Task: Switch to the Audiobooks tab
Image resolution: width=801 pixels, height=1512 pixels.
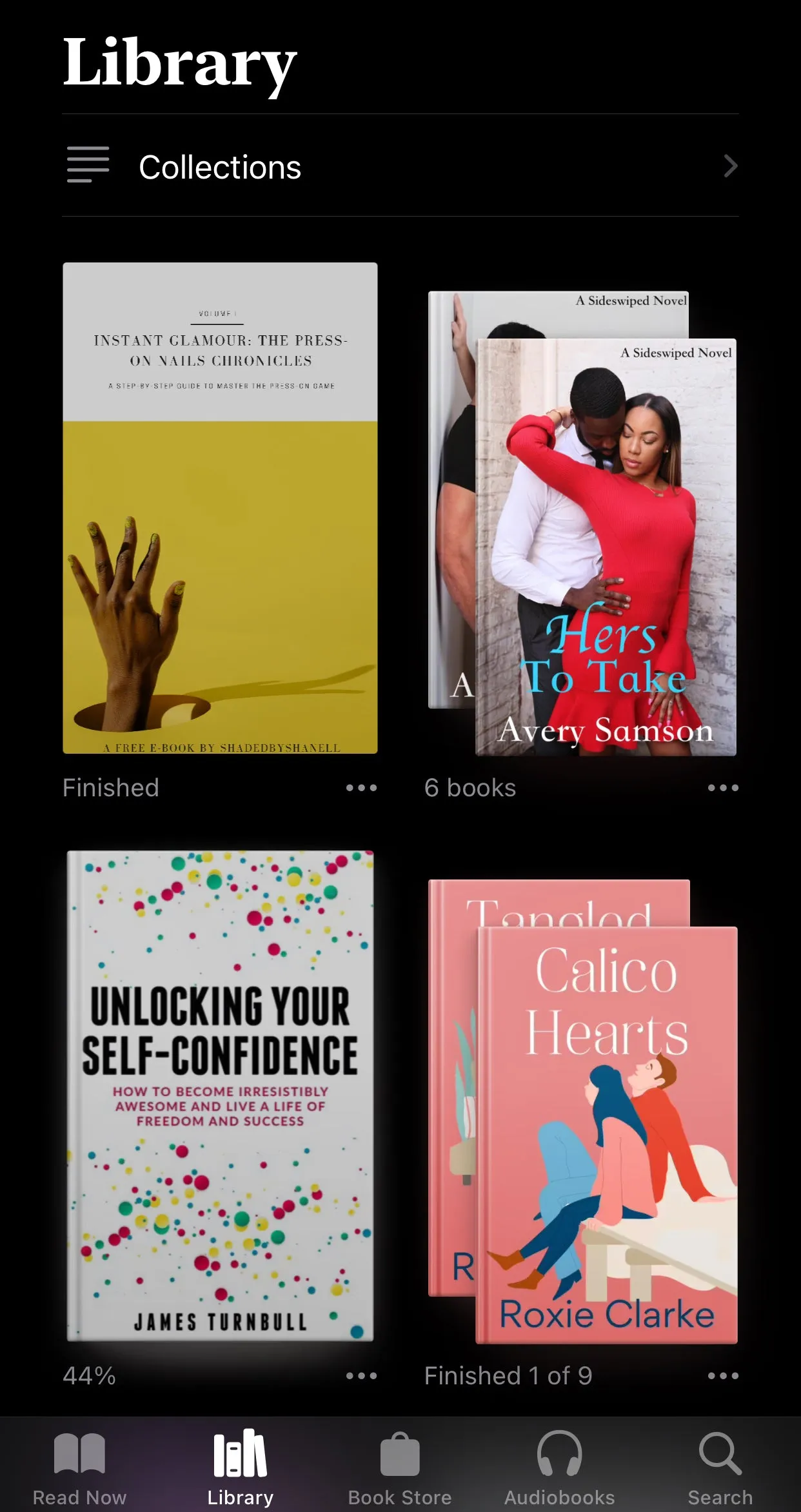Action: [559, 1467]
